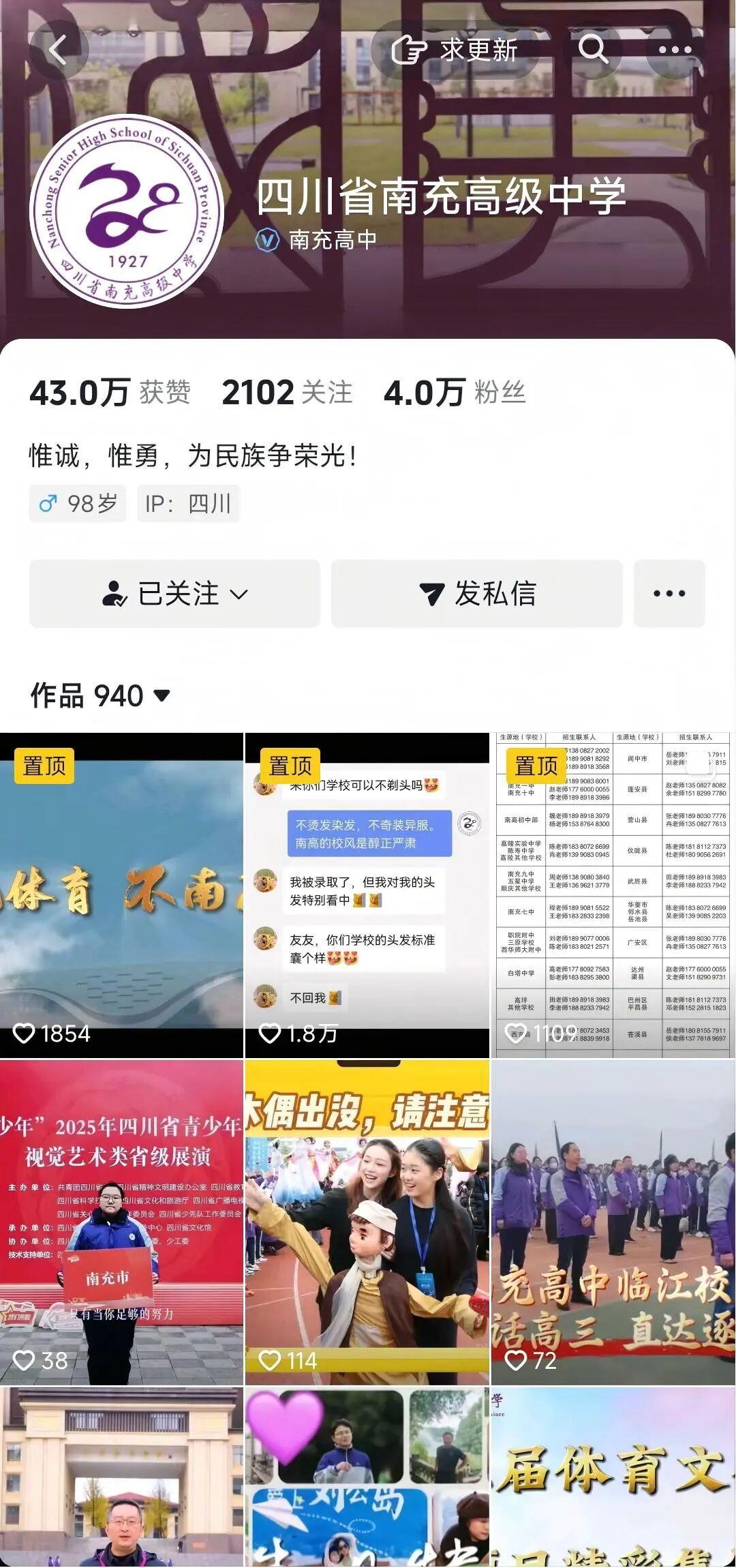Play the video with 38 likes
The width and height of the screenshot is (736, 1568).
coord(121,1222)
